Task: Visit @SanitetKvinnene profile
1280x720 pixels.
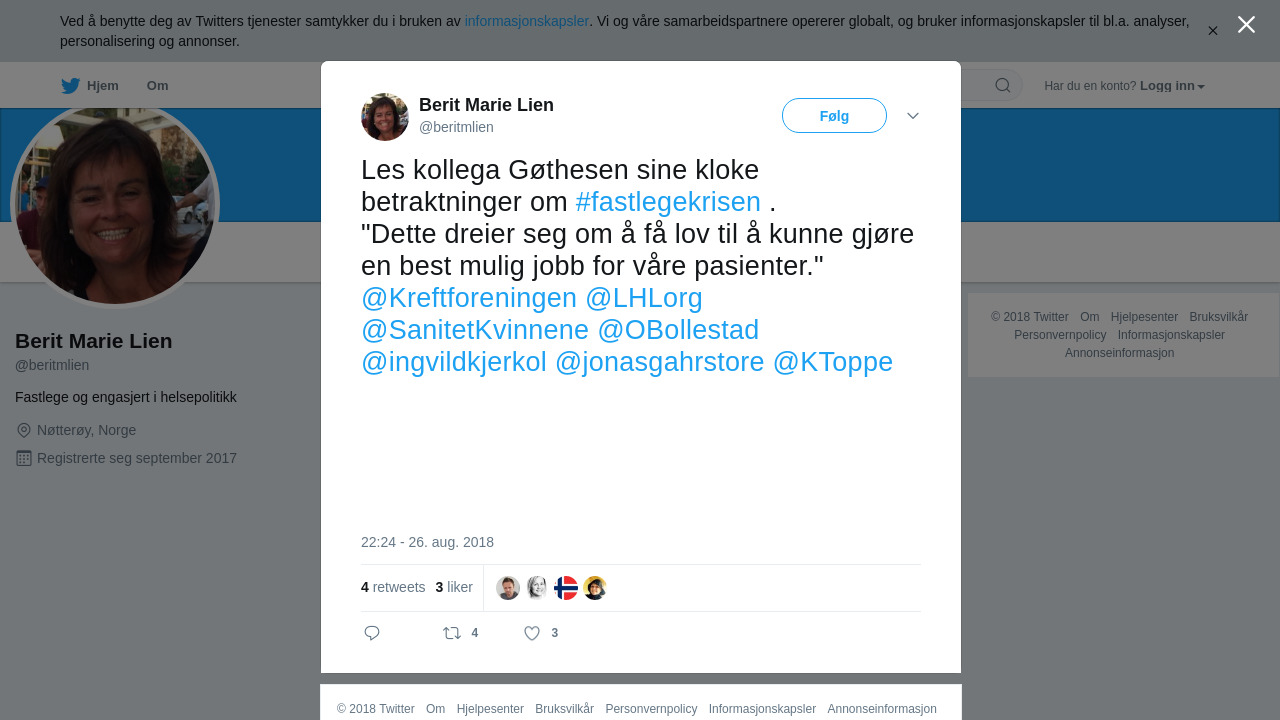Action: coord(475,330)
